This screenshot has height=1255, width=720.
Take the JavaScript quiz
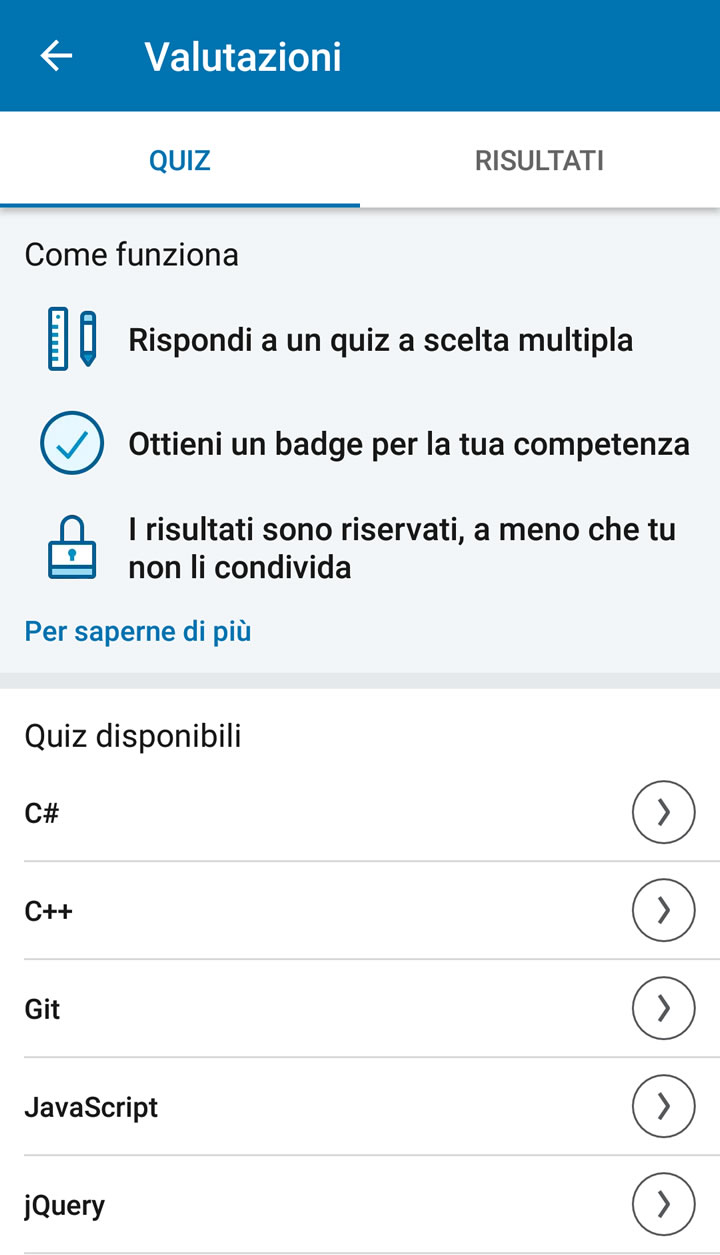click(x=663, y=1107)
